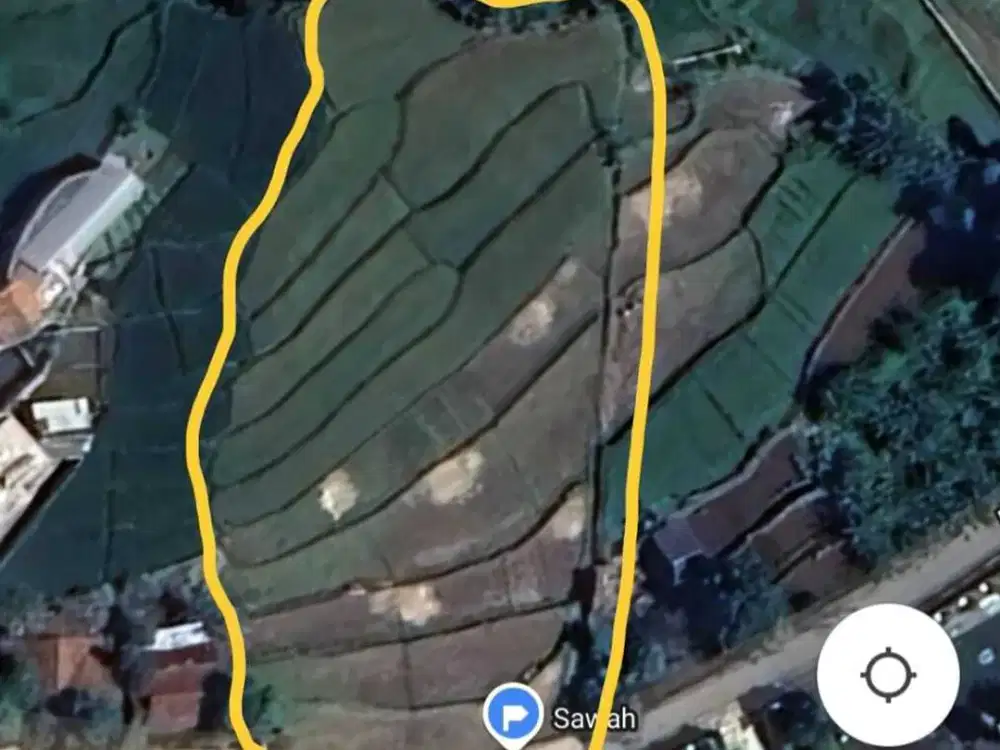The width and height of the screenshot is (1000, 750).
Task: Open the Sawah place marker
Action: 513,713
